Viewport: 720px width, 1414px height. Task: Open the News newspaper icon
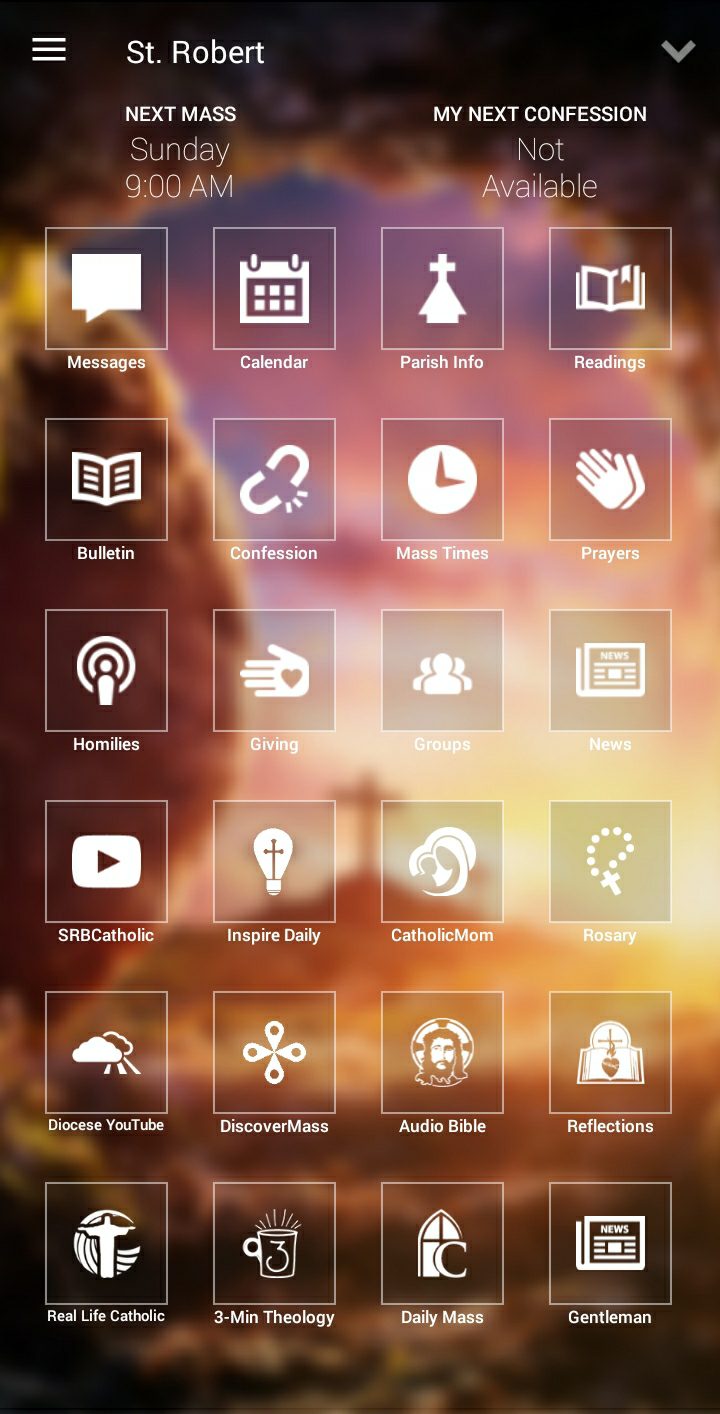point(610,670)
